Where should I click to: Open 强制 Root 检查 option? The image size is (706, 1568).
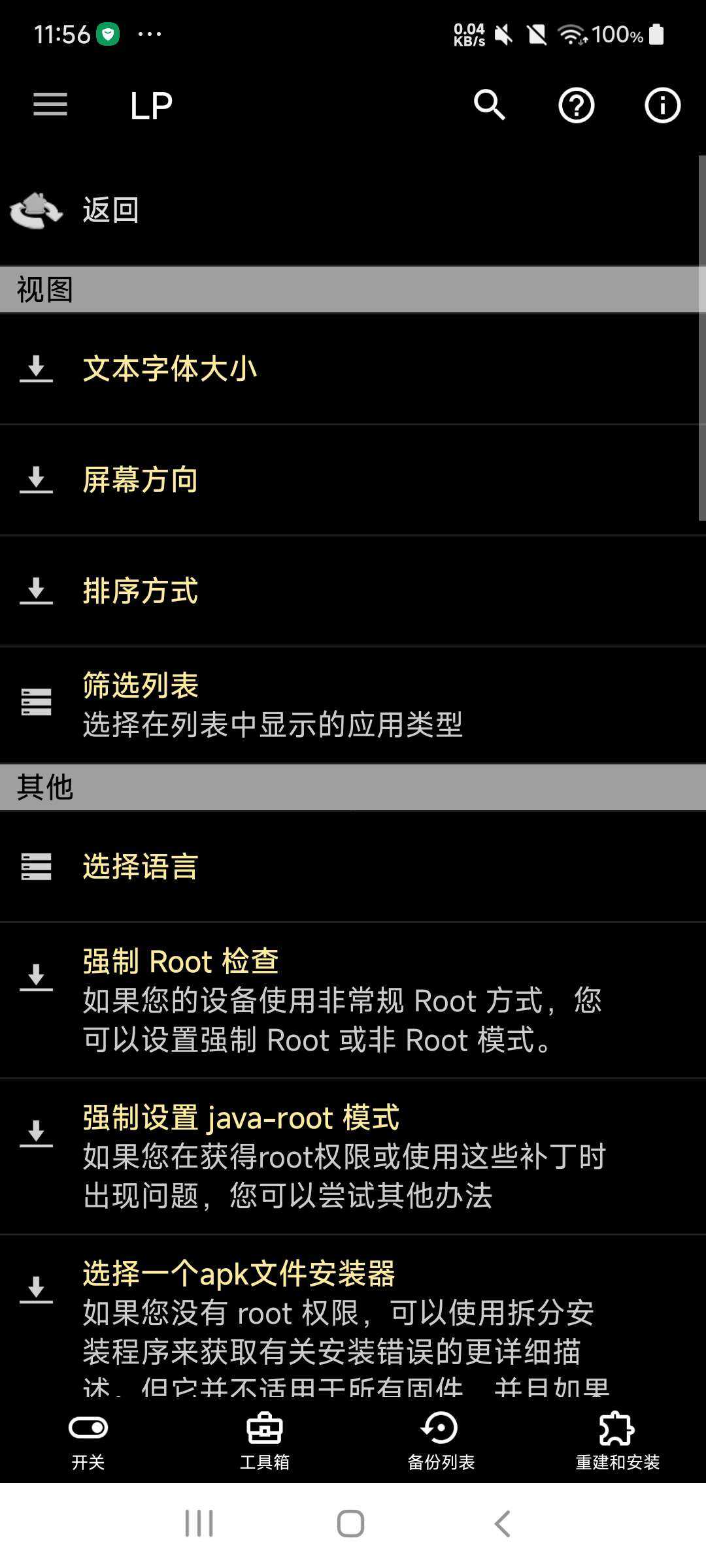(x=349, y=1000)
